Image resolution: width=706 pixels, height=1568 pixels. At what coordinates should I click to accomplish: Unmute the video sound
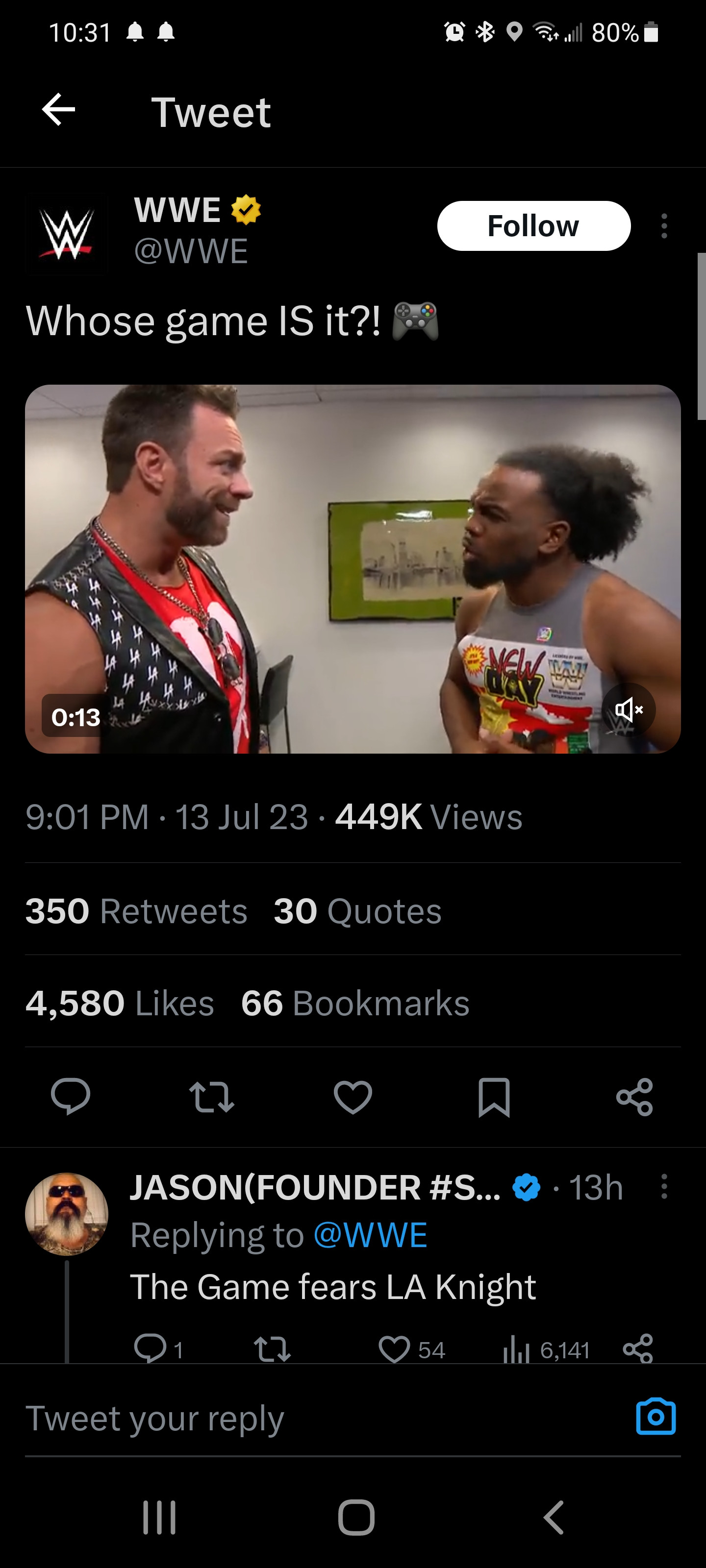coord(629,710)
